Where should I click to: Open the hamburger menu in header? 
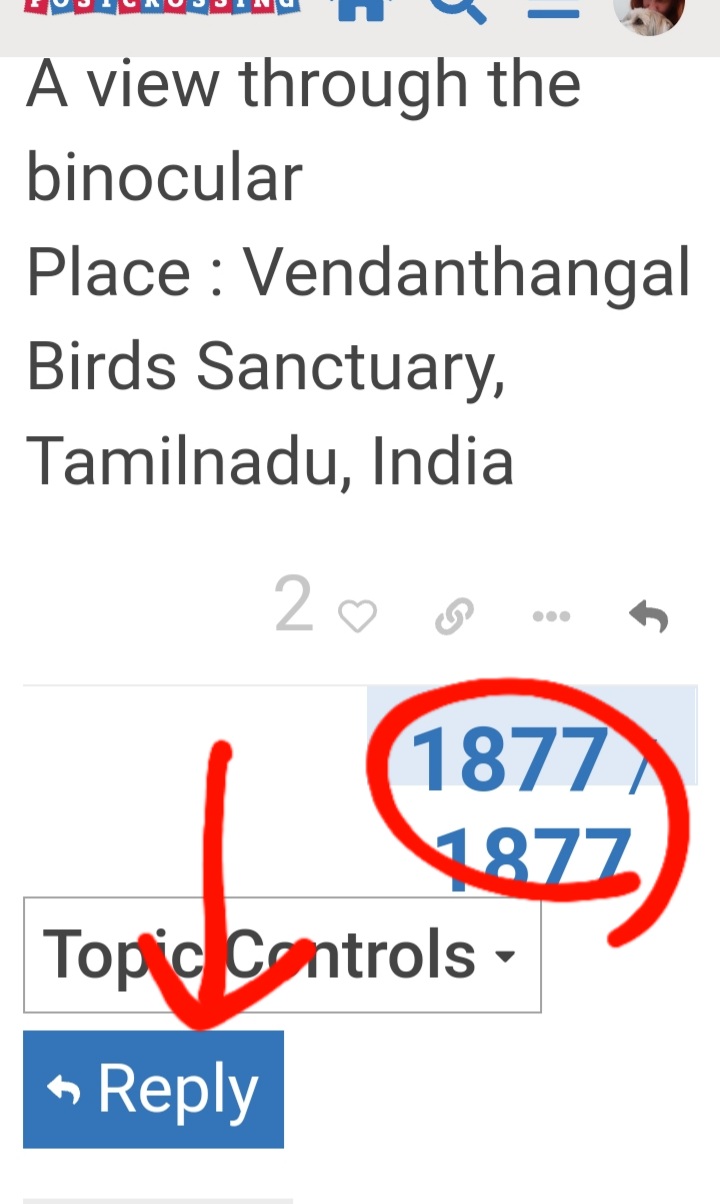point(559,8)
